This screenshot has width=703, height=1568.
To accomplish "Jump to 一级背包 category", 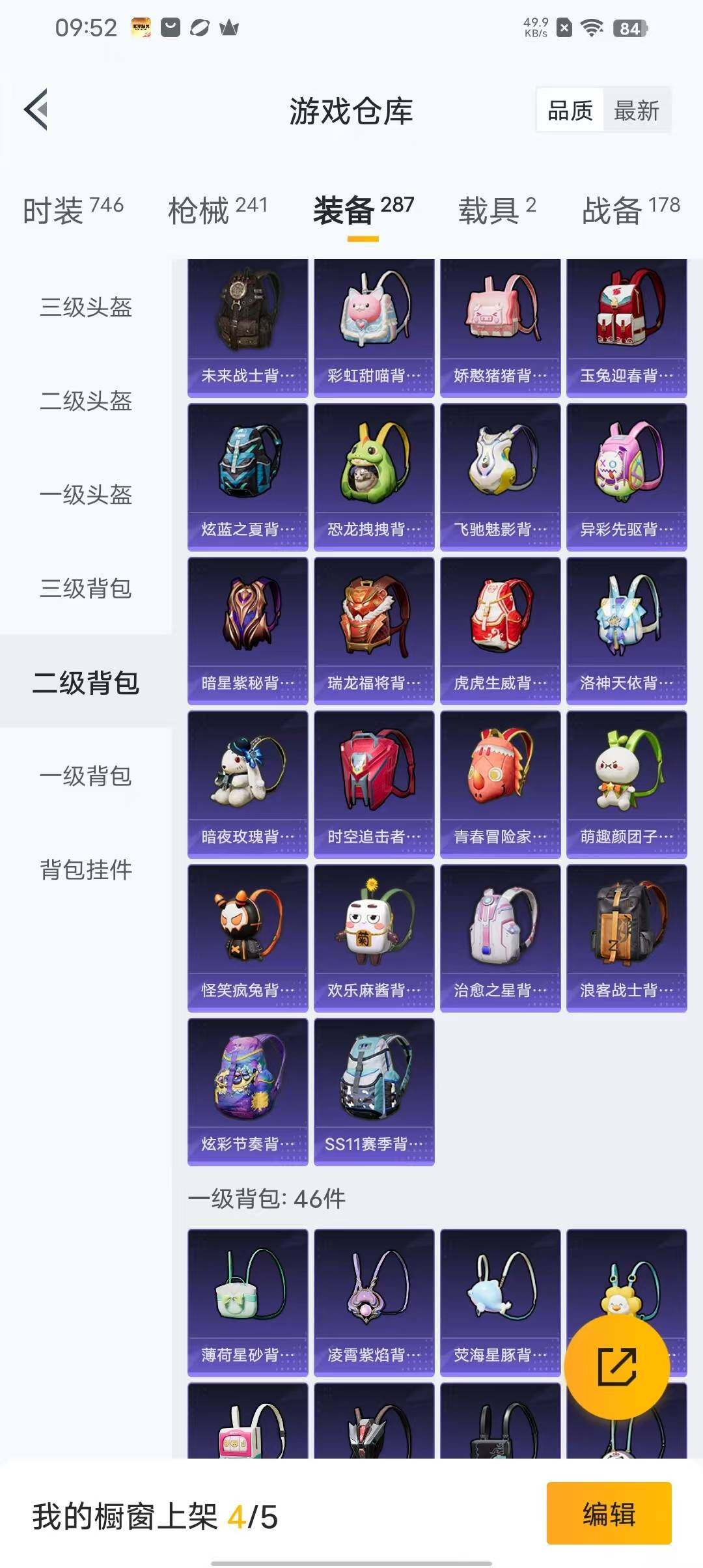I will point(86,776).
